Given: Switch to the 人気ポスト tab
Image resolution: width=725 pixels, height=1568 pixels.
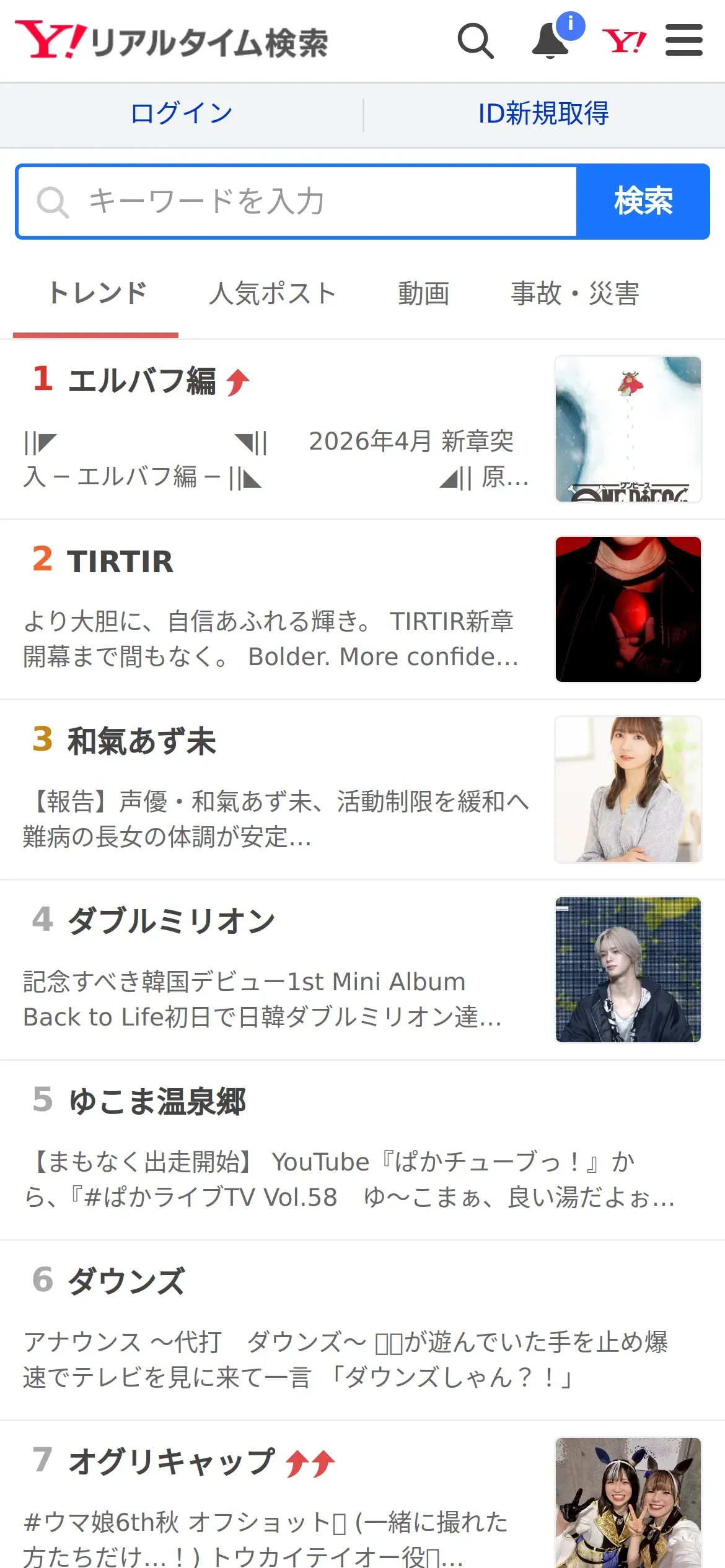Looking at the screenshot, I should [272, 294].
